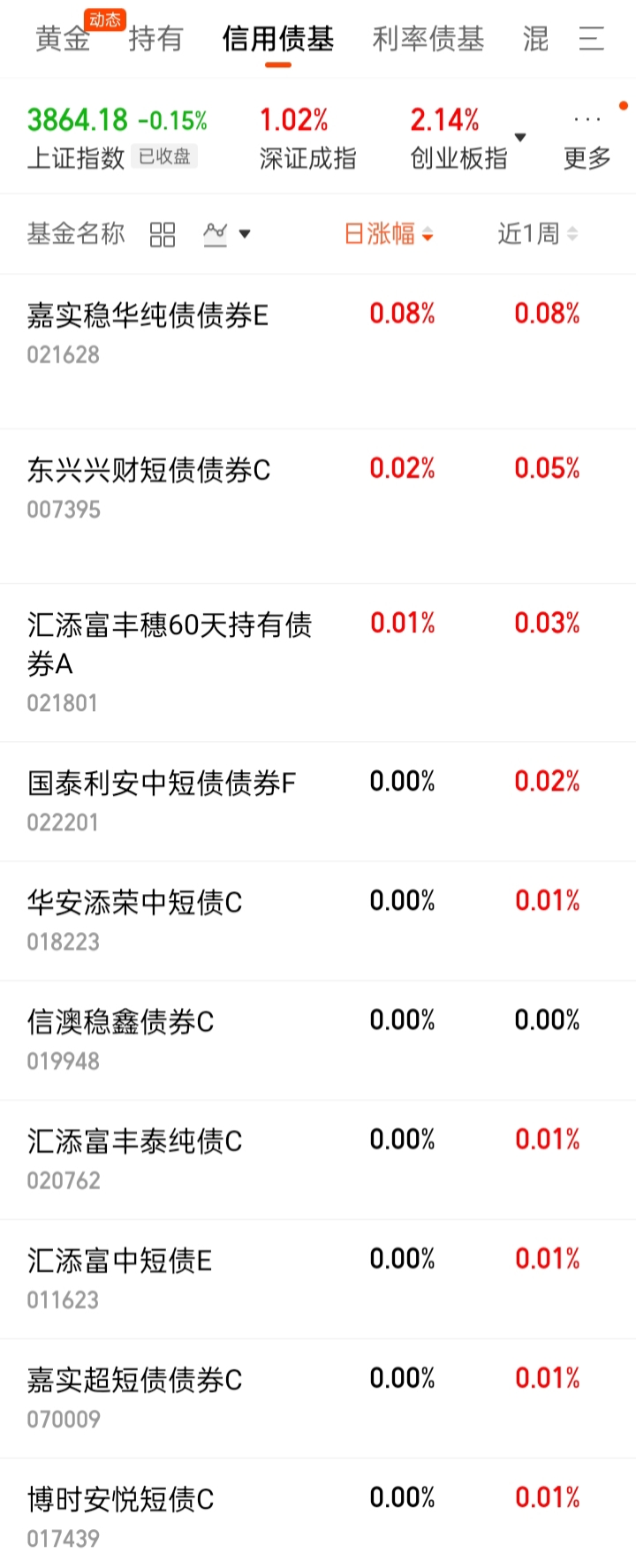This screenshot has width=636, height=1568.
Task: Switch to the 持有 tab
Action: point(155,39)
